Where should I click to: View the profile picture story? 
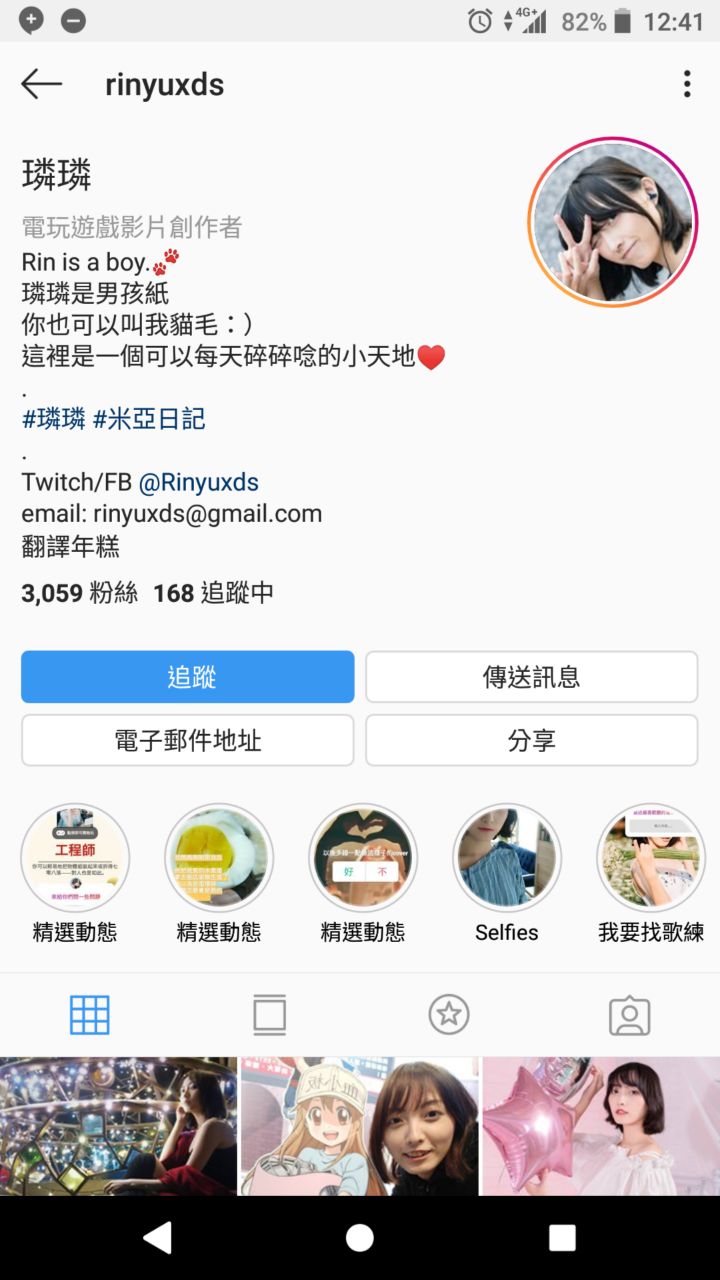coord(612,222)
